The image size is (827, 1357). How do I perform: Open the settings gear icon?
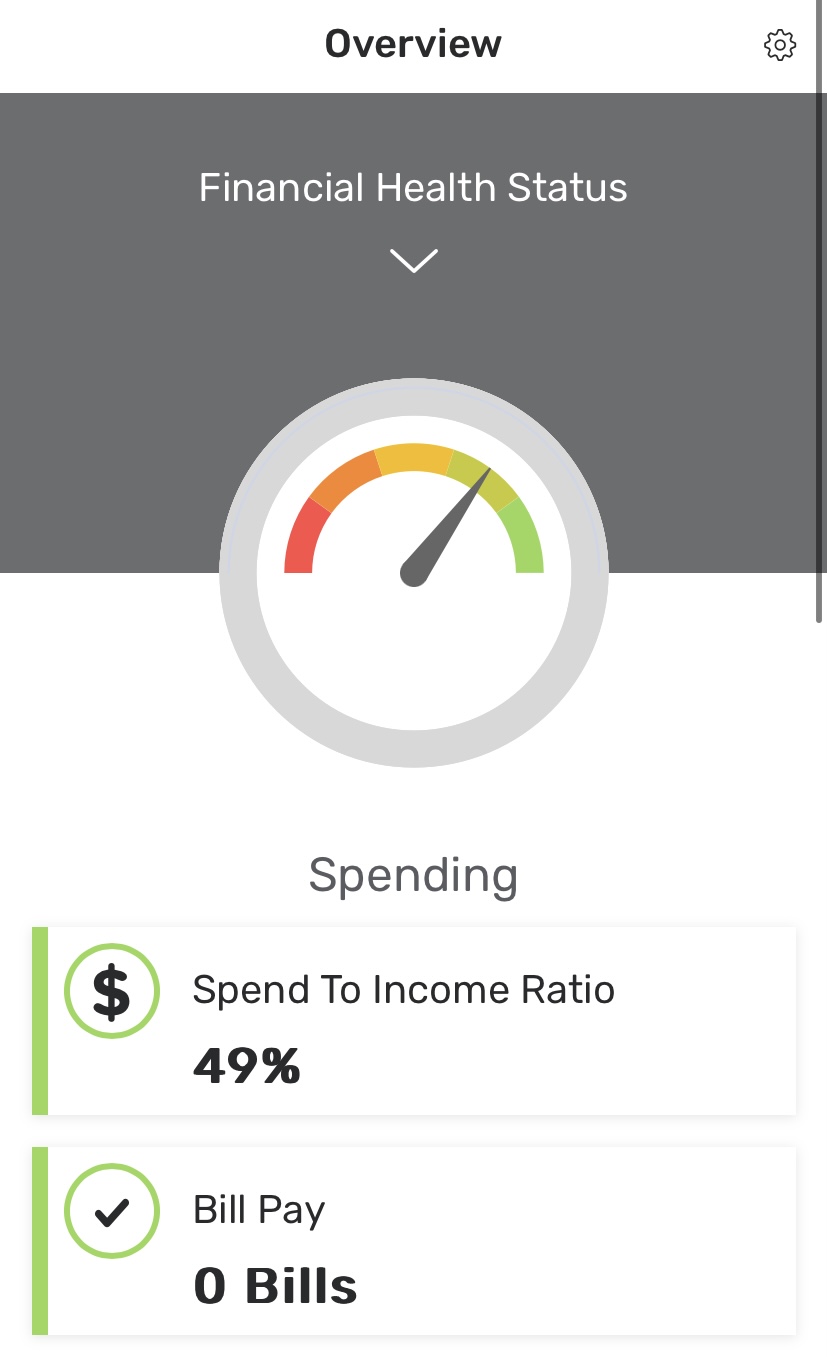click(x=782, y=45)
